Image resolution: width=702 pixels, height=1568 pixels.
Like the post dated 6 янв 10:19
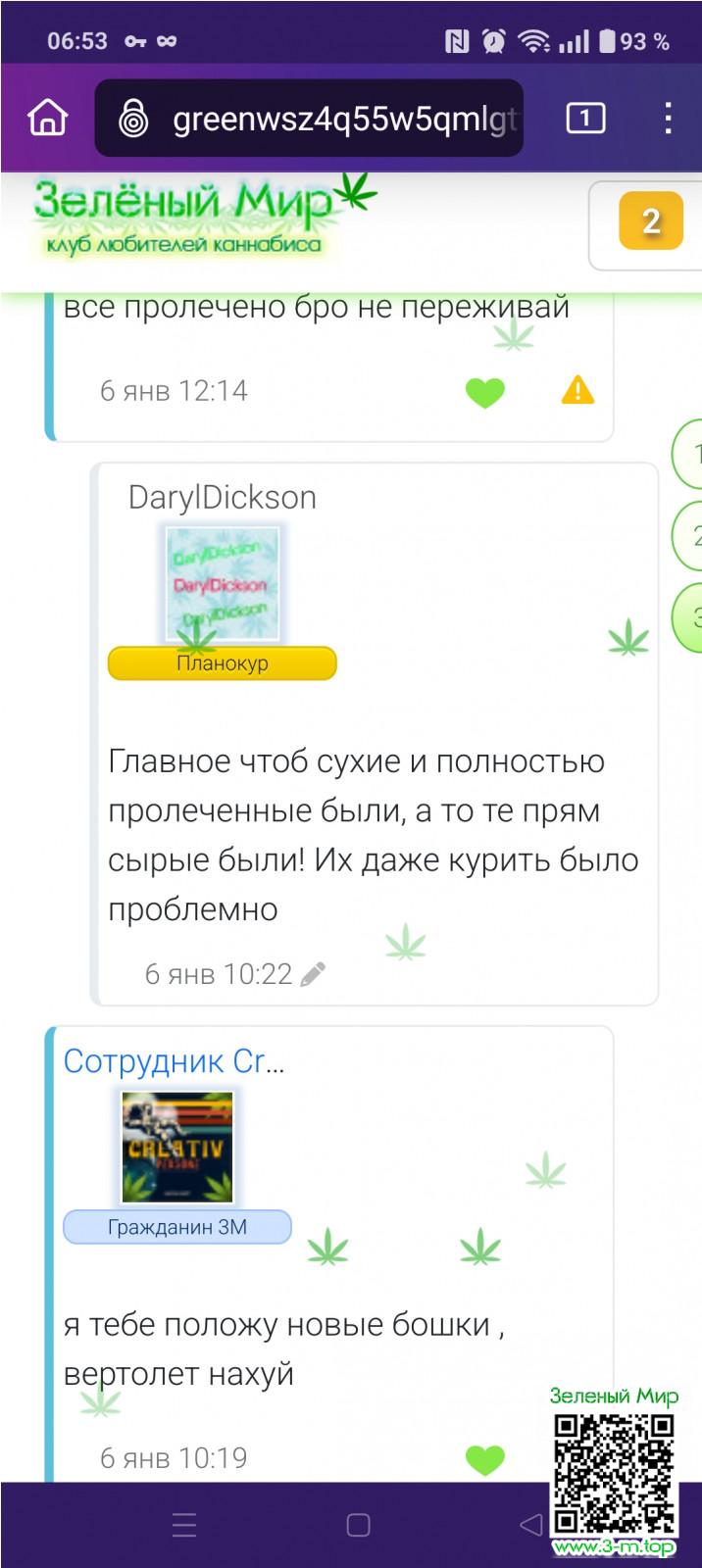484,1458
